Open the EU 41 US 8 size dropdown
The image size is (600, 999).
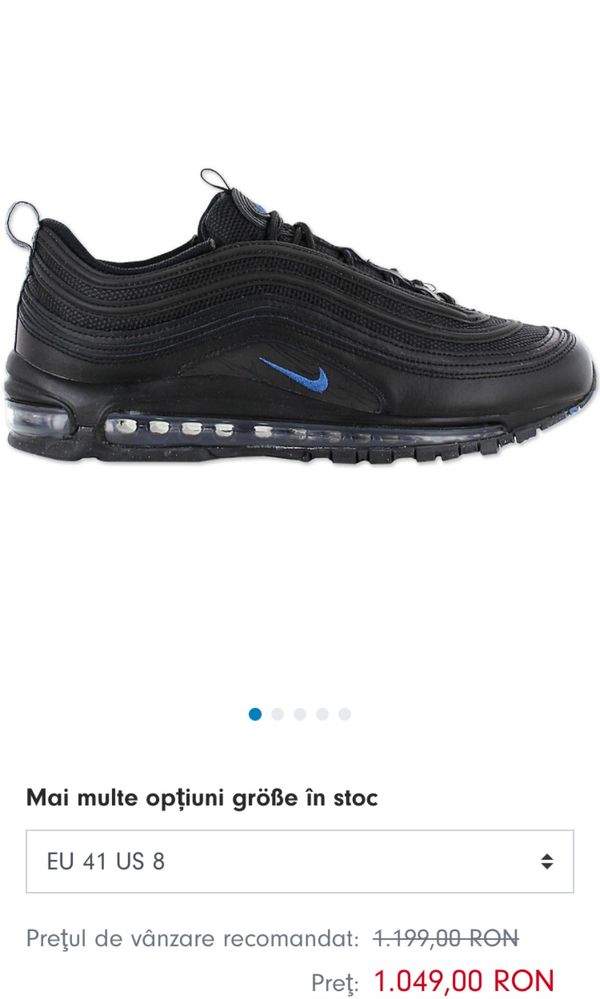click(299, 861)
